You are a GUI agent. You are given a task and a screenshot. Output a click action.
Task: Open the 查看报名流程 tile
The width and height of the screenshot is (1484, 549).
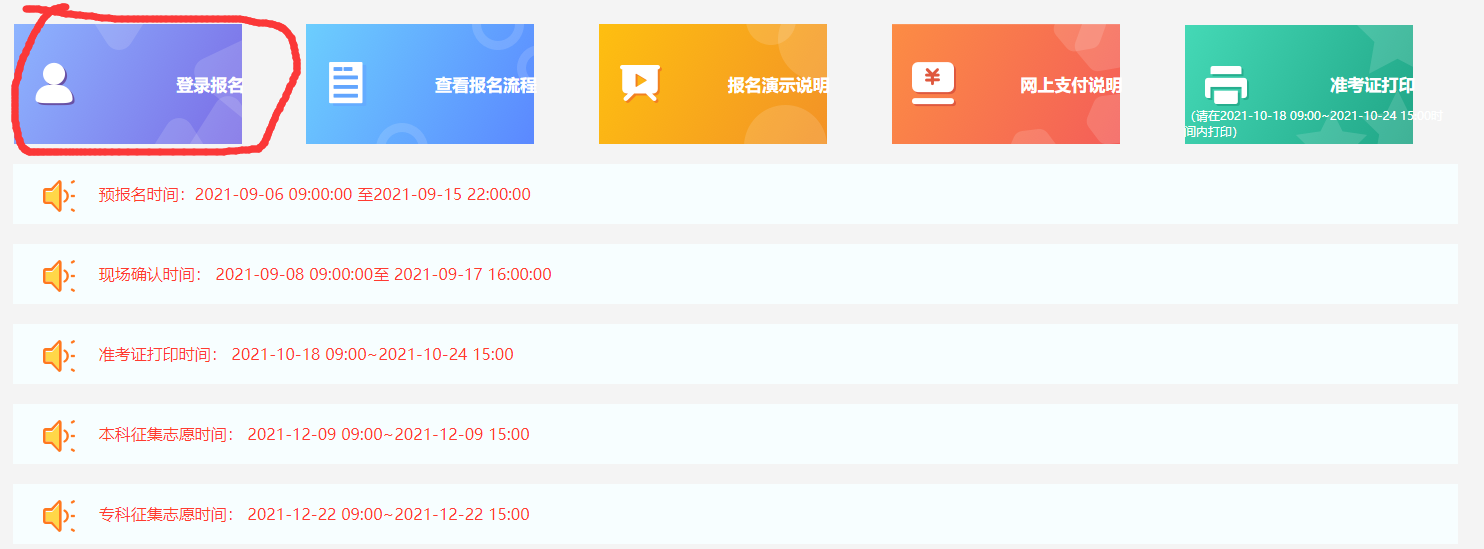[x=420, y=84]
